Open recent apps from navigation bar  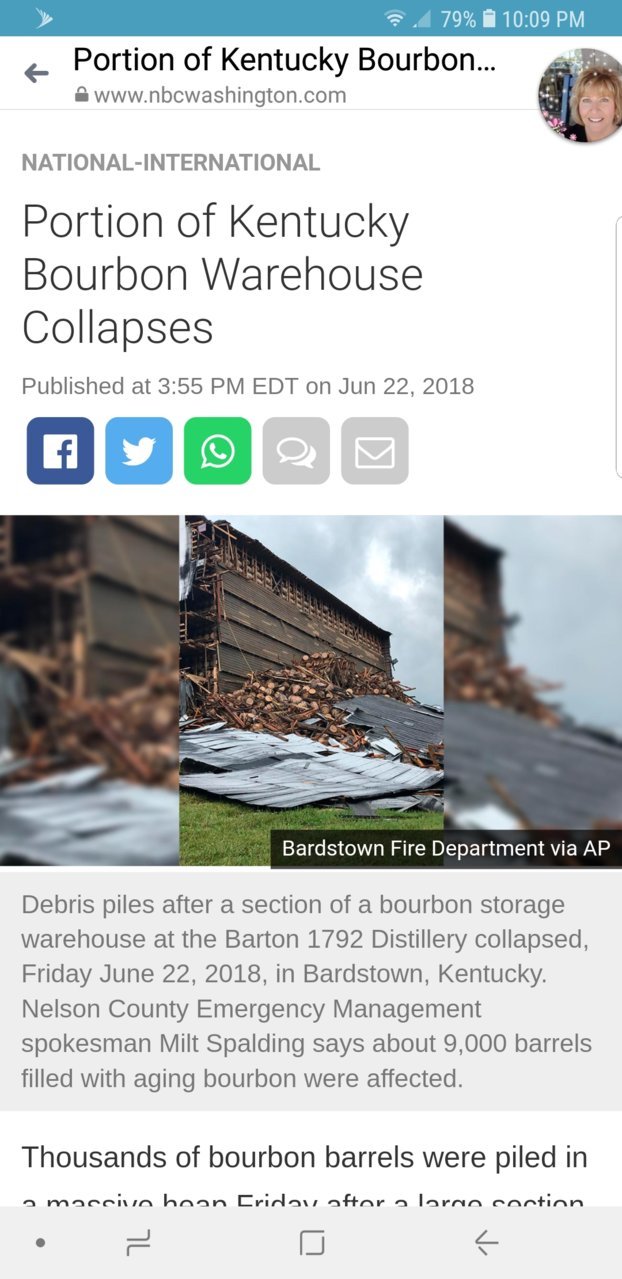click(x=138, y=1242)
